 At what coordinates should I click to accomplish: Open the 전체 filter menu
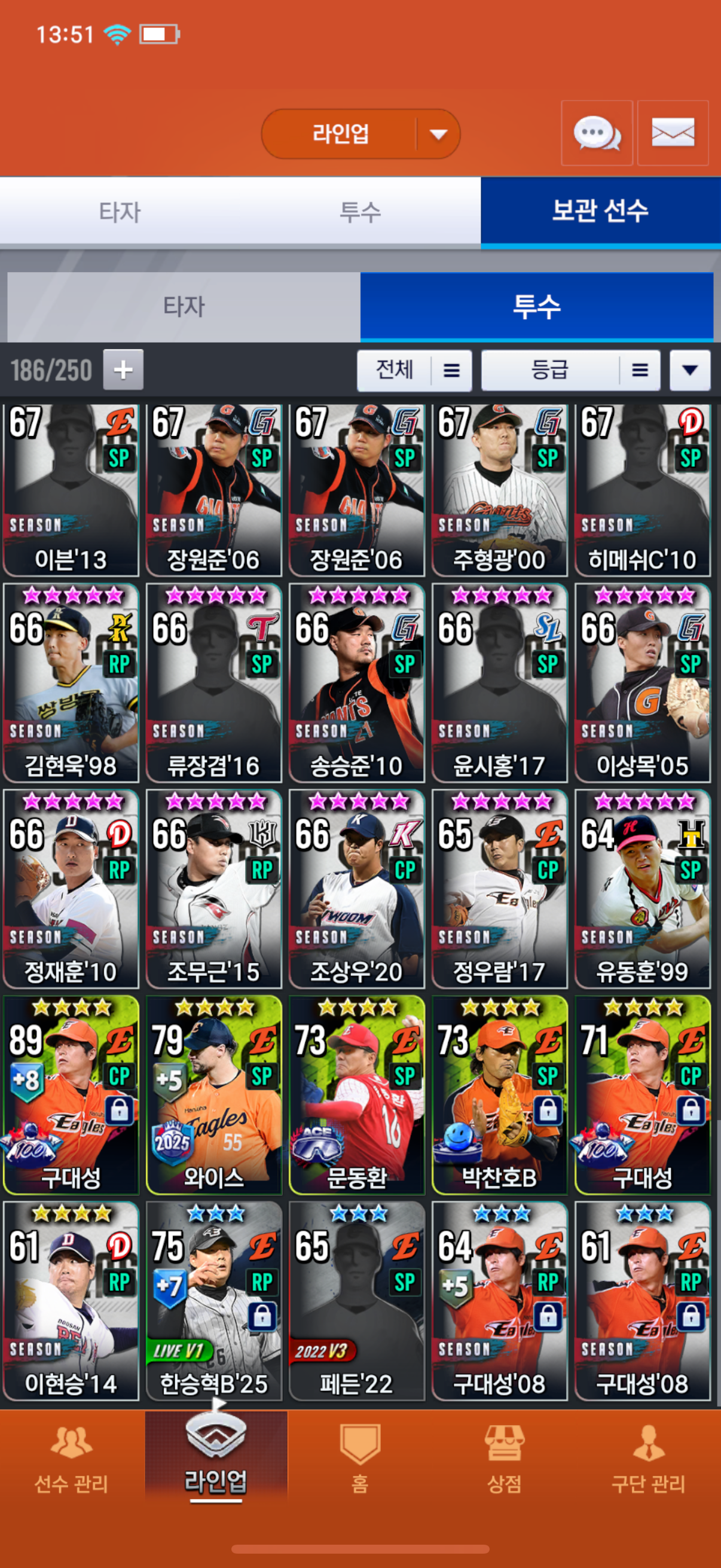(x=414, y=370)
